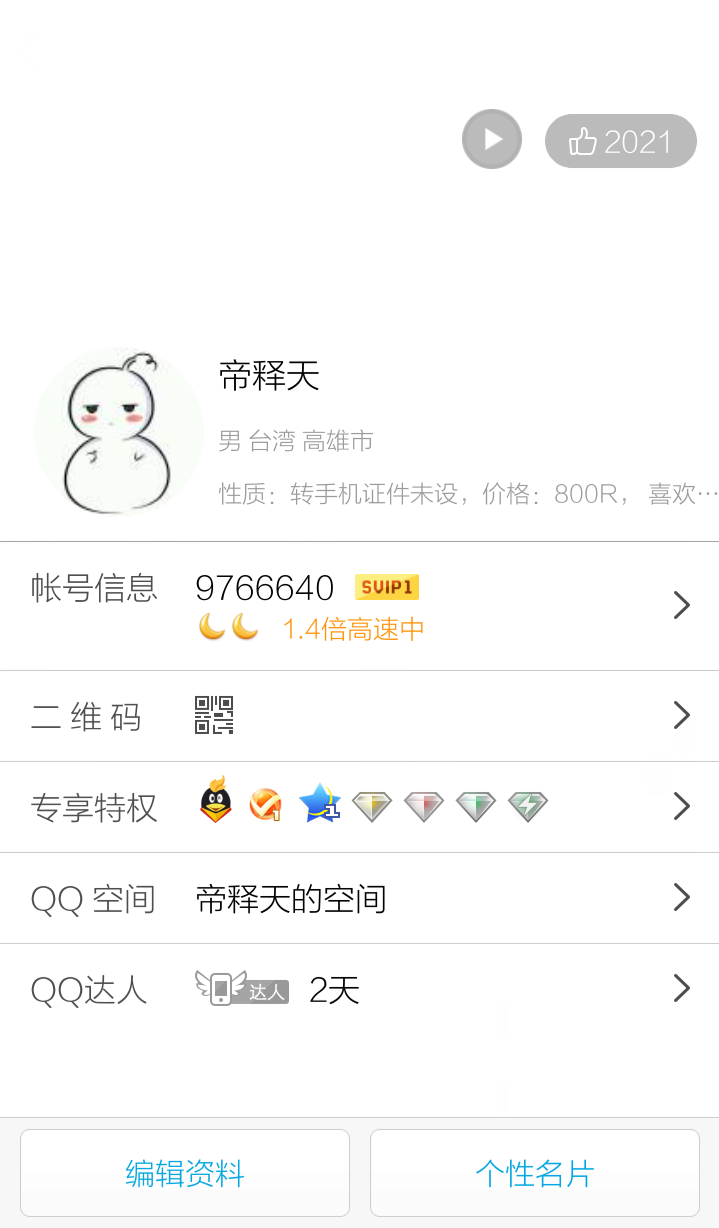Open the 帐号信息 account info row
Image resolution: width=719 pixels, height=1228 pixels.
[x=360, y=606]
